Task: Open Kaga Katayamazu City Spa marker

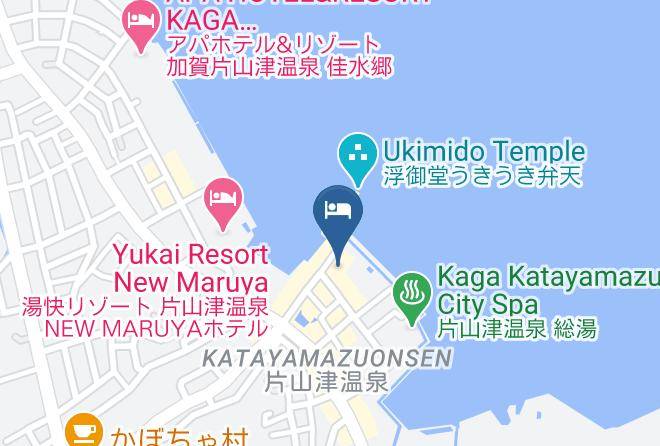Action: pyautogui.click(x=412, y=298)
